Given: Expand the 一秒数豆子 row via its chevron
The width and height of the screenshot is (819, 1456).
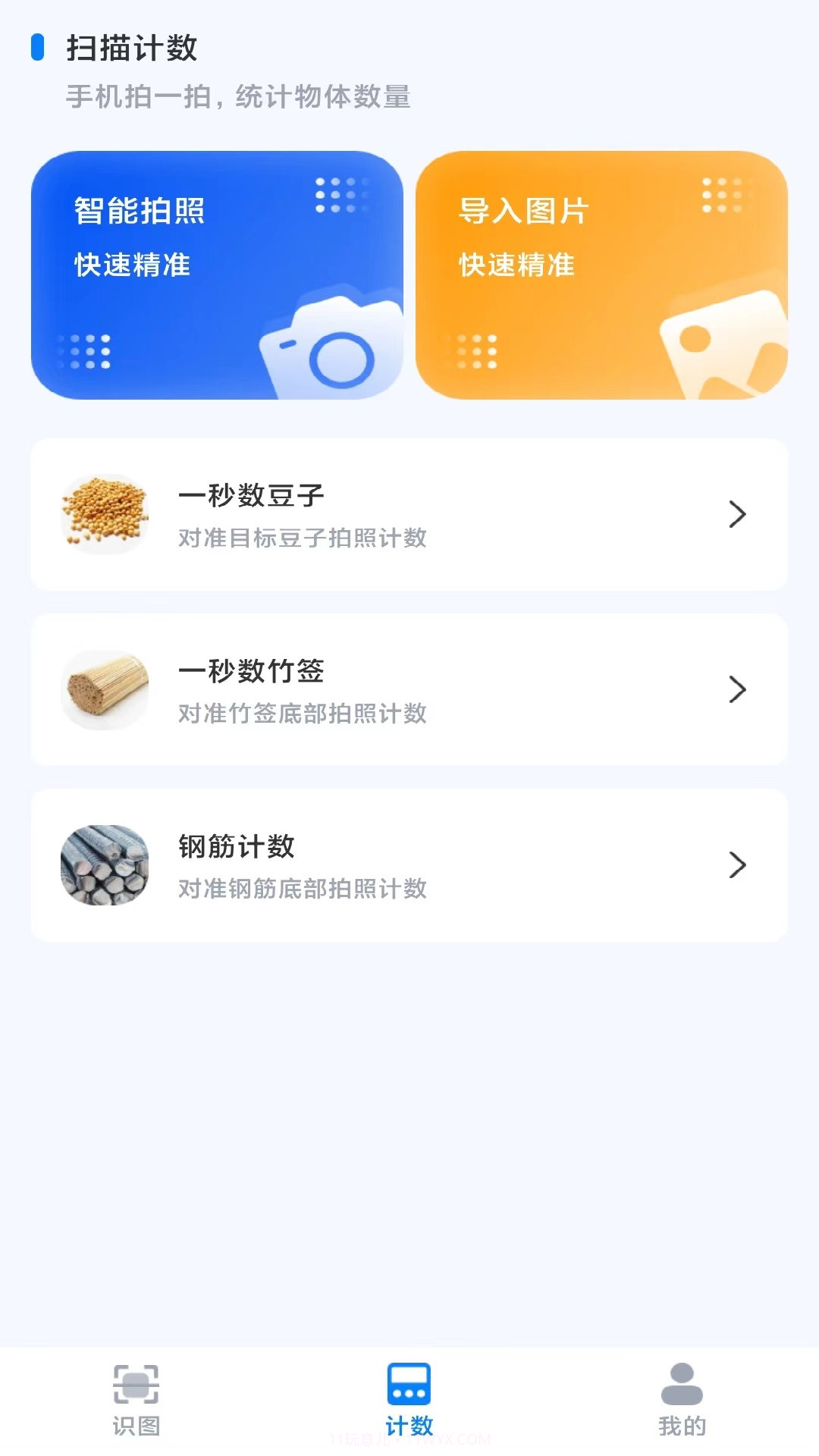Looking at the screenshot, I should click(x=736, y=514).
